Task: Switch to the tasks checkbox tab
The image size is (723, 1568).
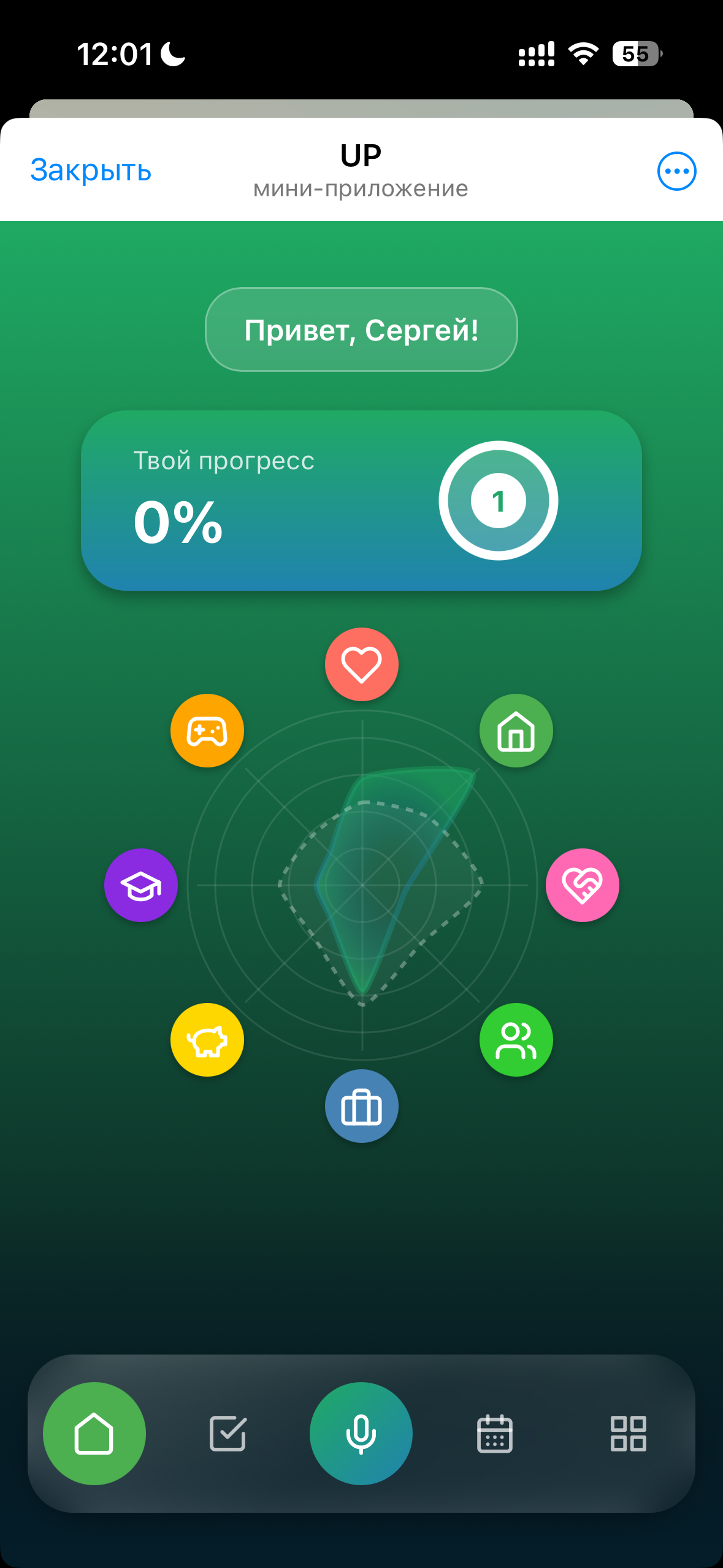Action: pos(228,1434)
